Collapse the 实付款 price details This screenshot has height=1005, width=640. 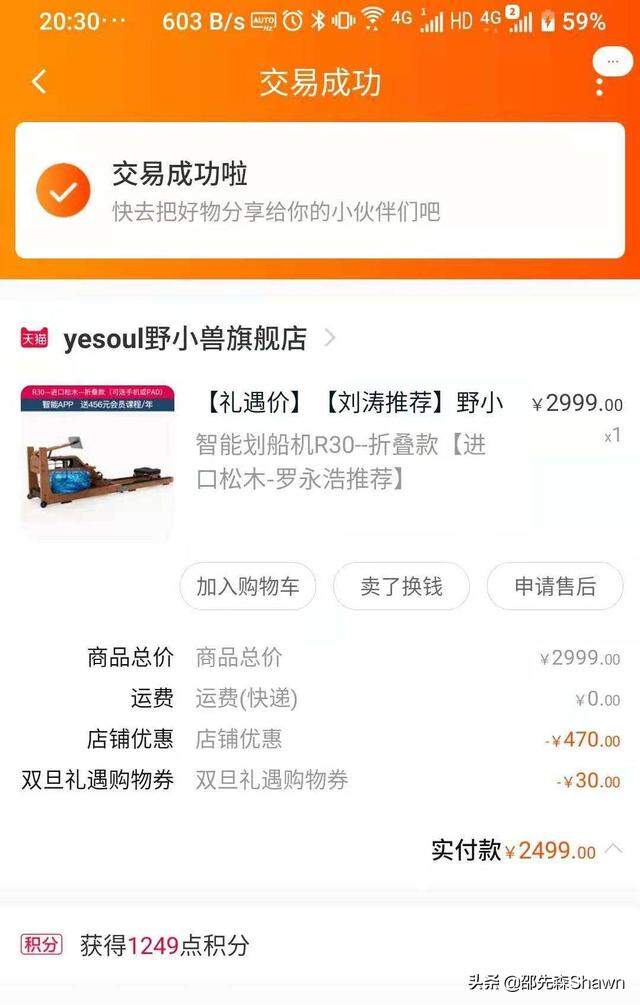(x=613, y=849)
